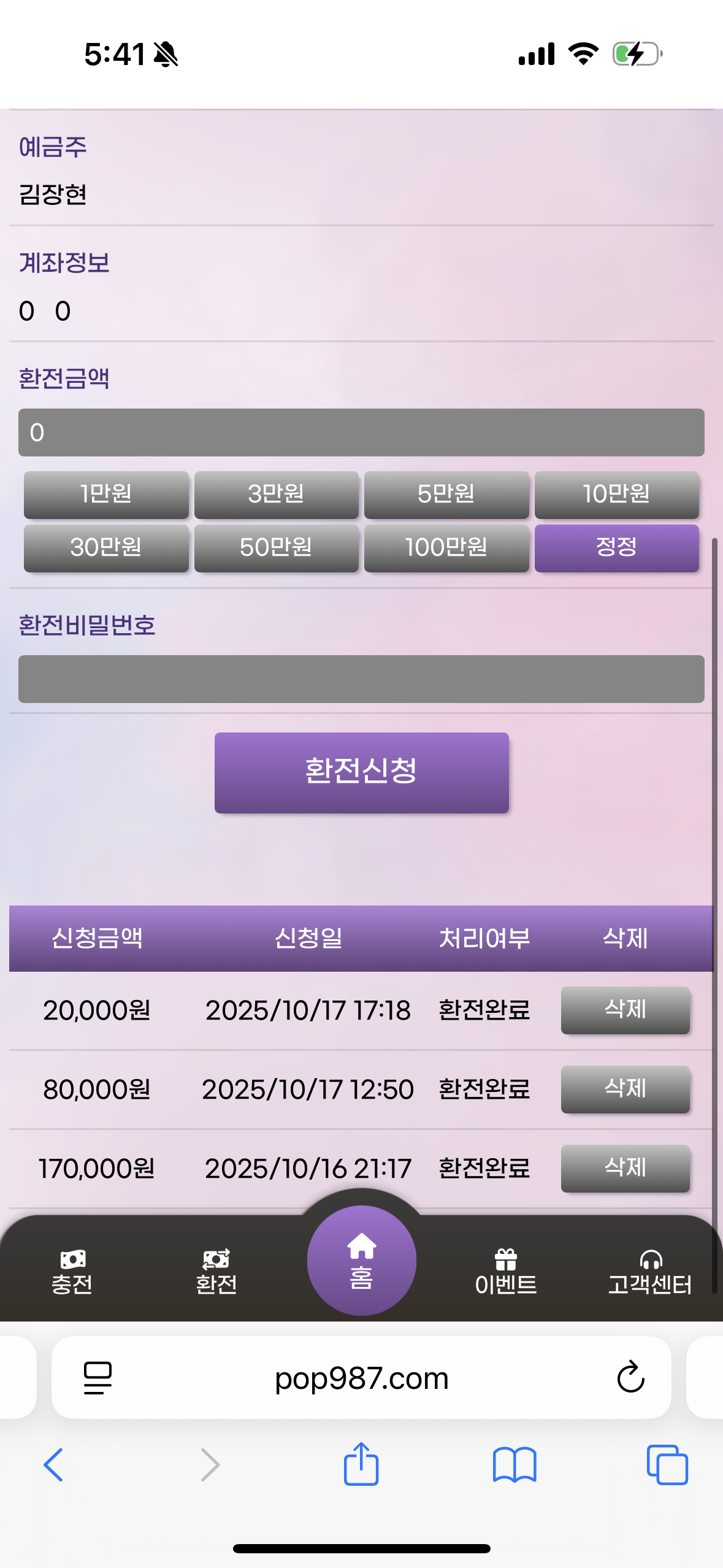The width and height of the screenshot is (723, 1568).
Task: Go to the 홈 tab
Action: [361, 1261]
